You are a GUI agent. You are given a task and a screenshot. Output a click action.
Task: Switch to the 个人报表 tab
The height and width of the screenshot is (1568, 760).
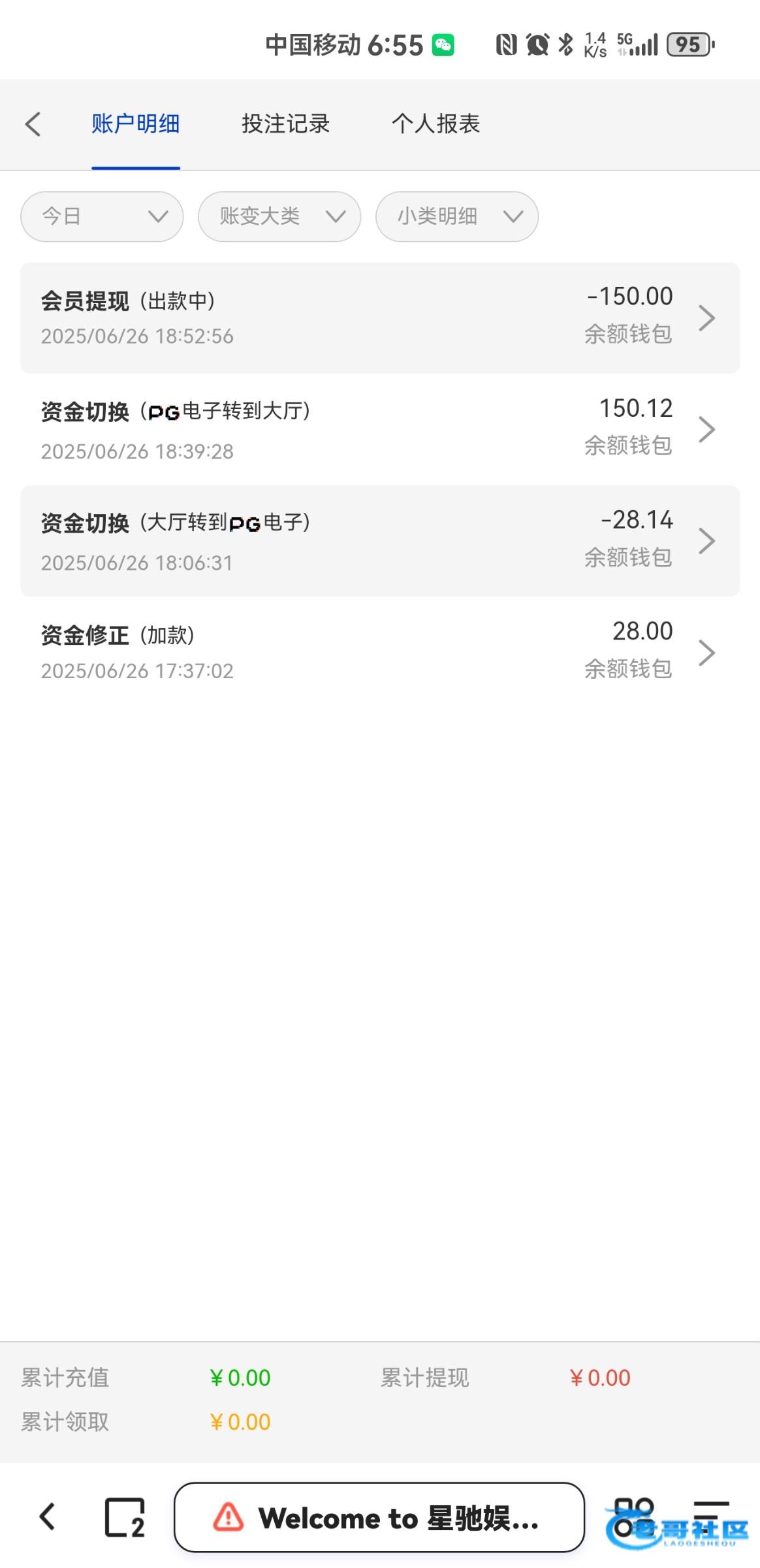click(x=435, y=123)
